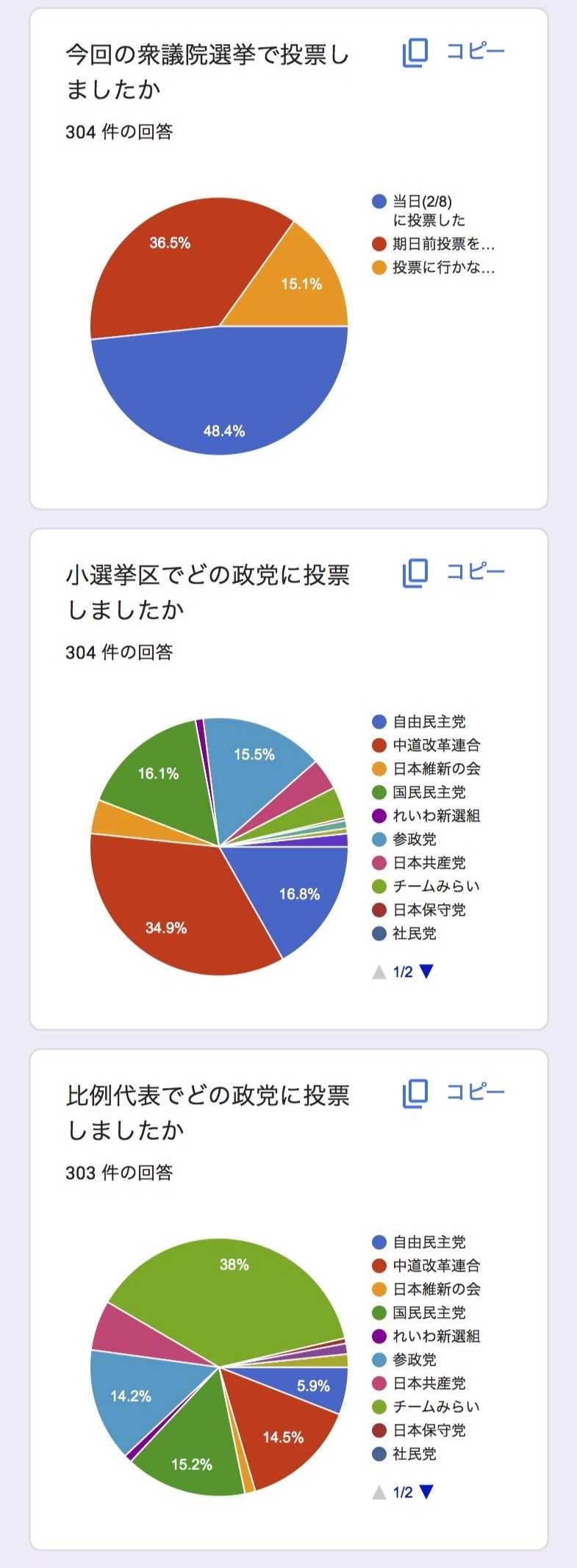The height and width of the screenshot is (1568, 577).
Task: Show next legend page for 比例代表 chart
Action: click(x=426, y=1492)
